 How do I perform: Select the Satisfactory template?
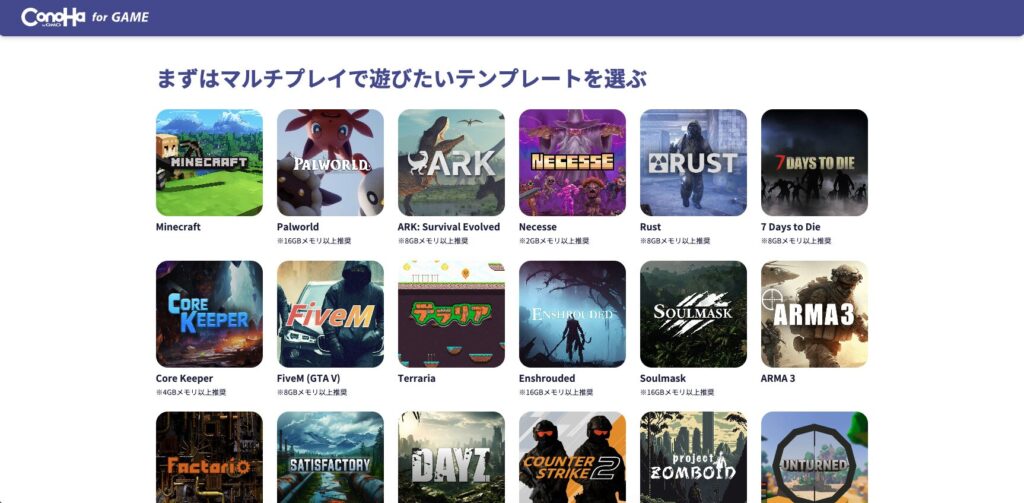[330, 457]
